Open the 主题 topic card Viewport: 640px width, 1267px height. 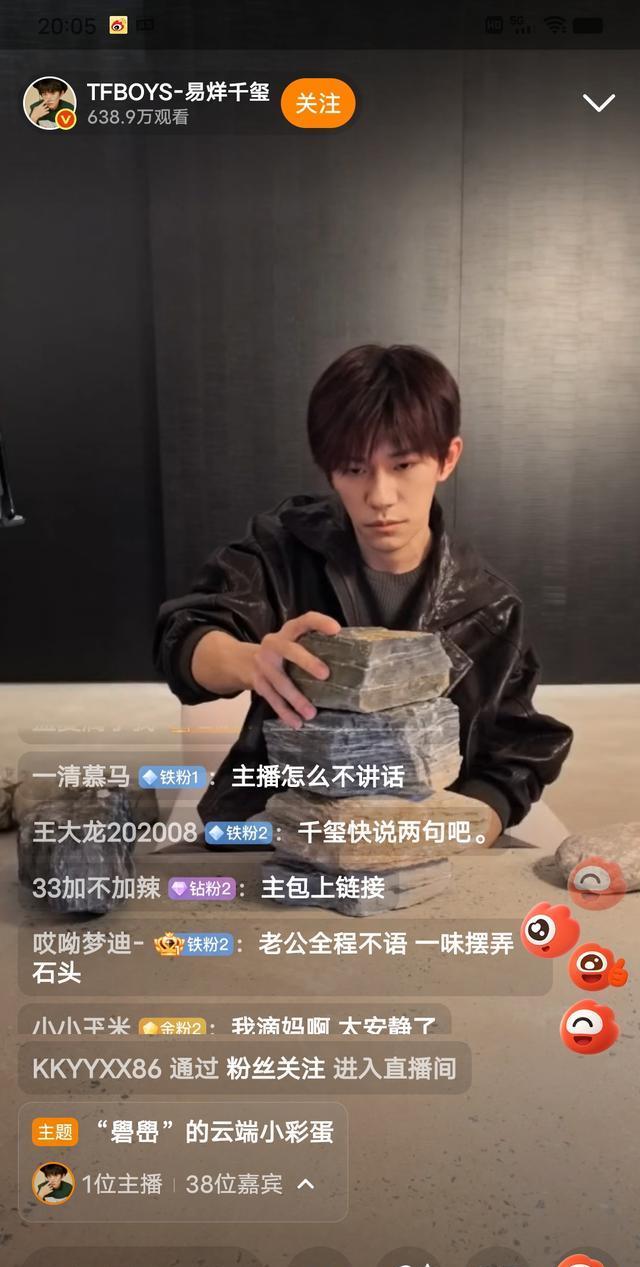[x=183, y=1132]
